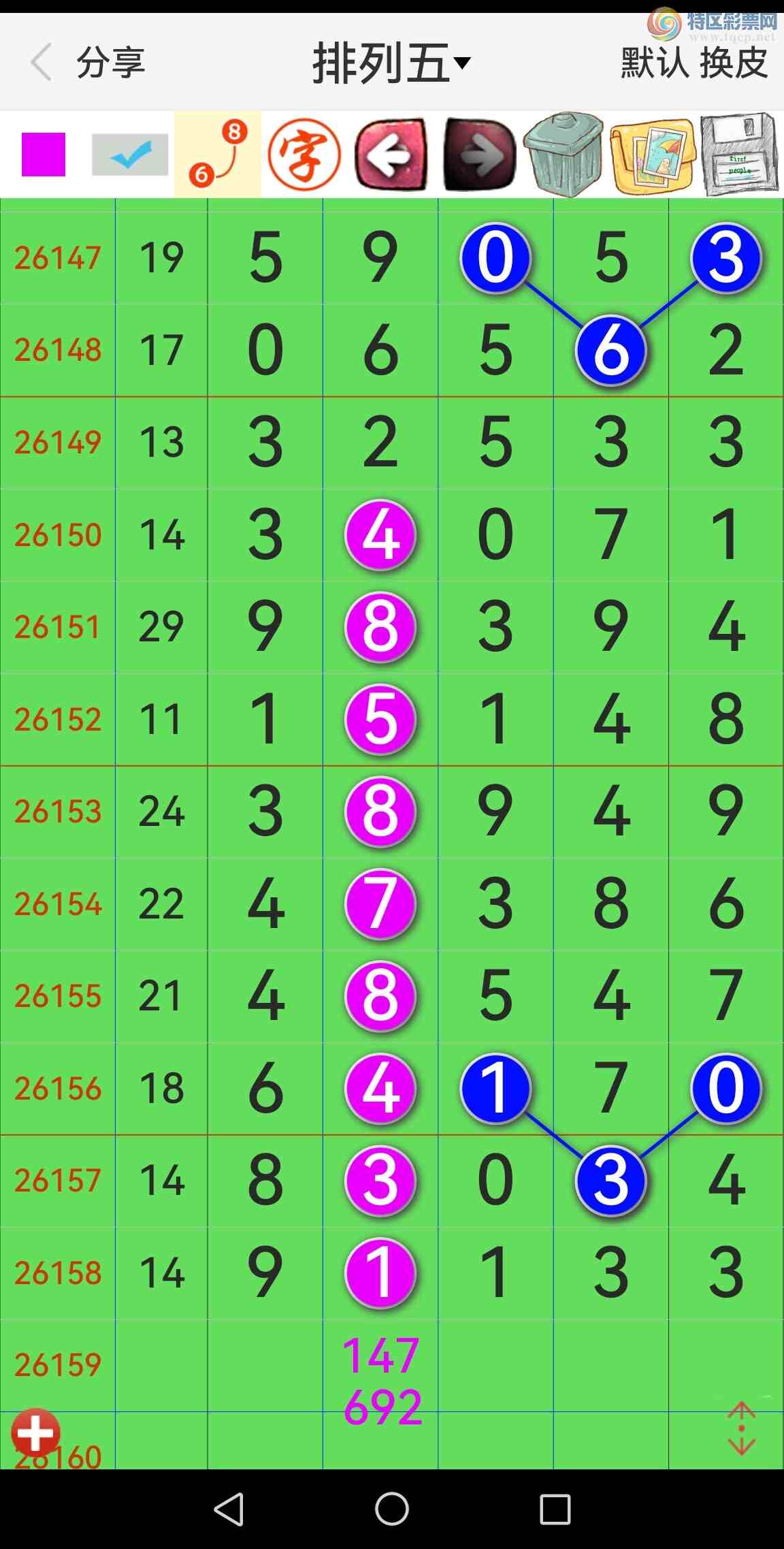Undo with the left arrow button
Image resolution: width=784 pixels, height=1549 pixels.
(391, 155)
